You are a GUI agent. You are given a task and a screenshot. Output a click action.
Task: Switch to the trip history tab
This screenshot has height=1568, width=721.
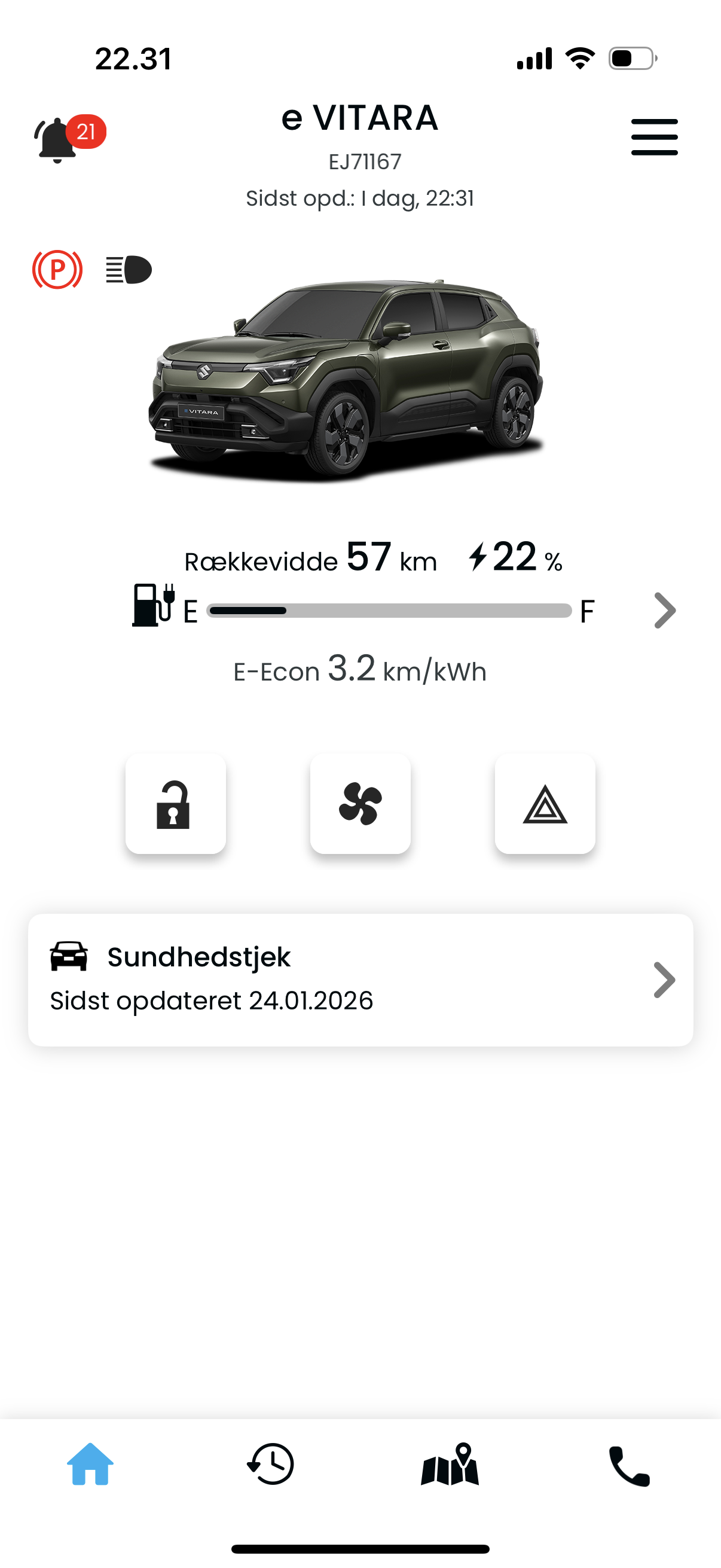tap(270, 1465)
